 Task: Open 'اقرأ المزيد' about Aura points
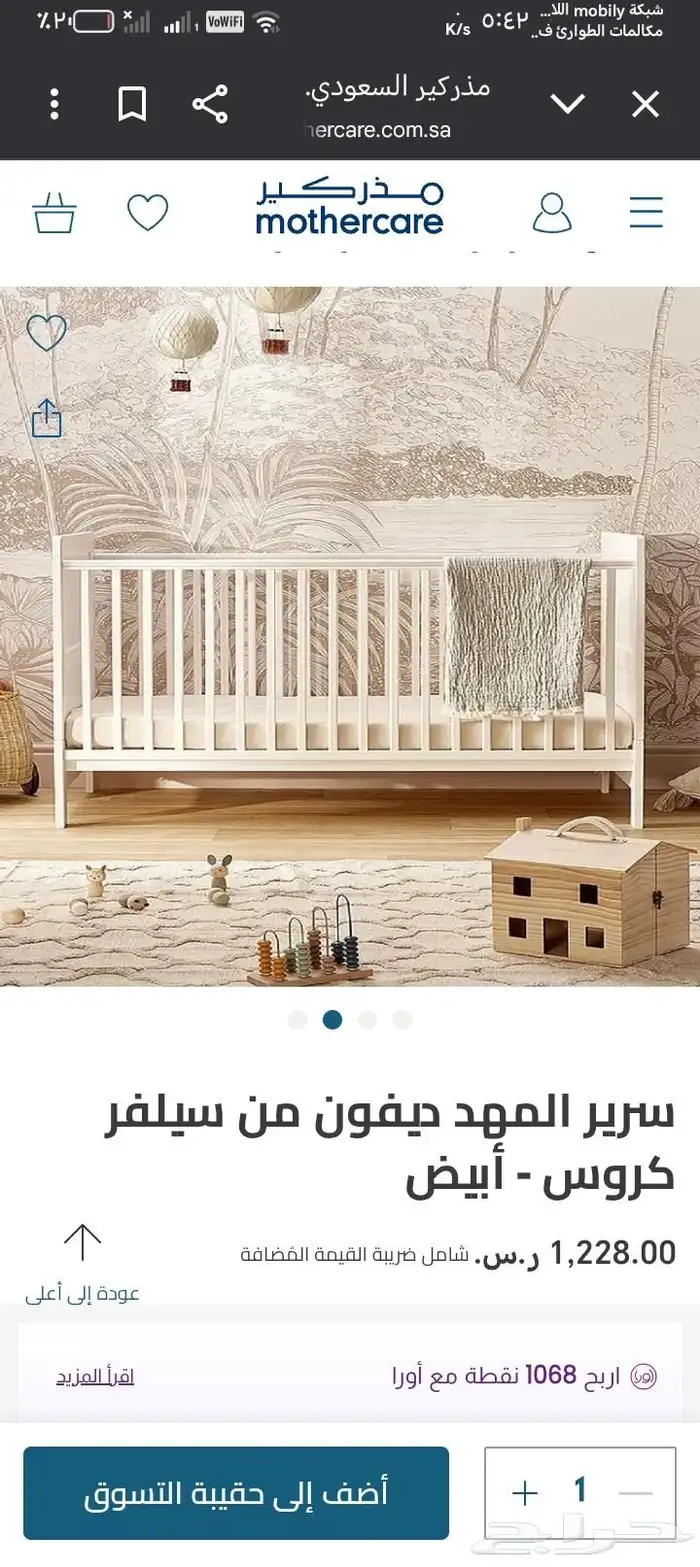click(x=95, y=1376)
